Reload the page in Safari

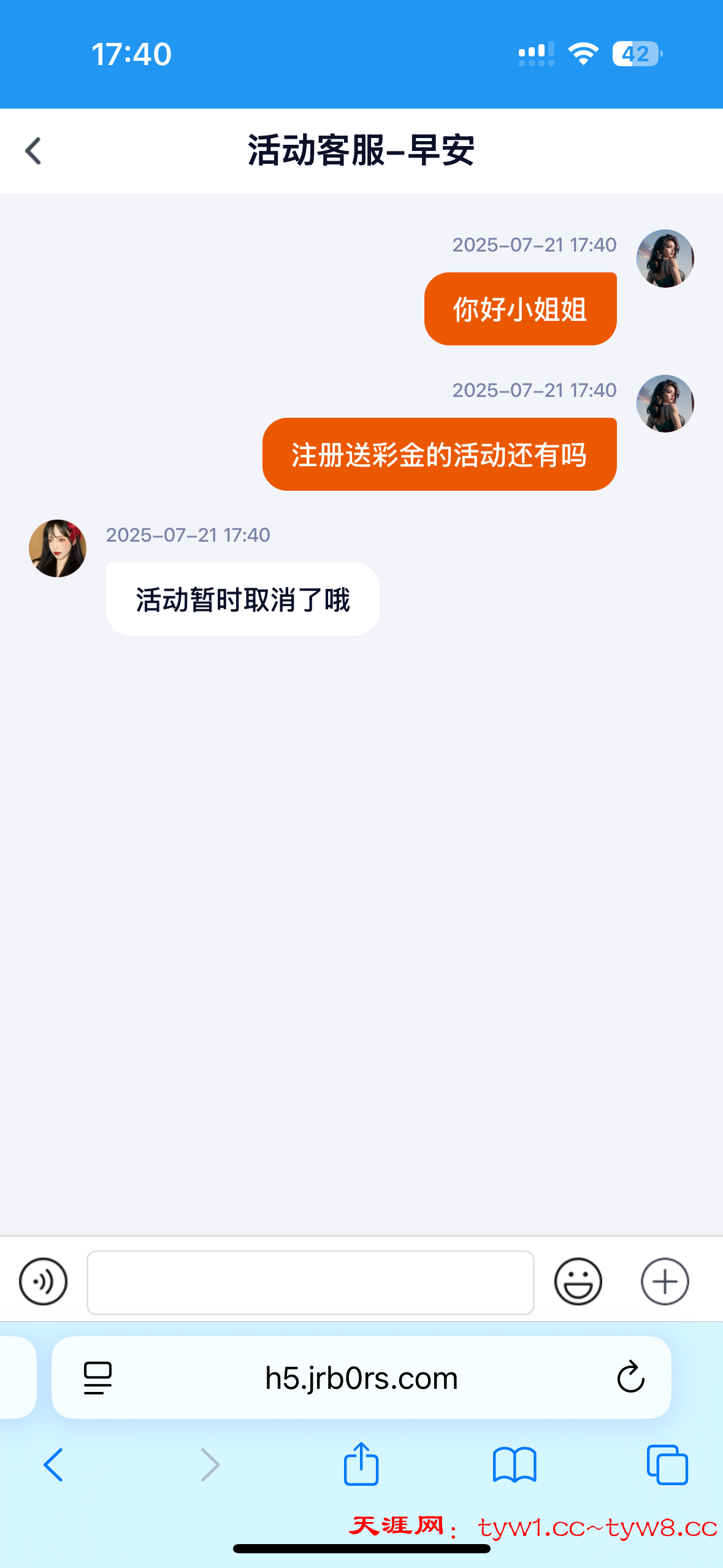click(x=630, y=1378)
